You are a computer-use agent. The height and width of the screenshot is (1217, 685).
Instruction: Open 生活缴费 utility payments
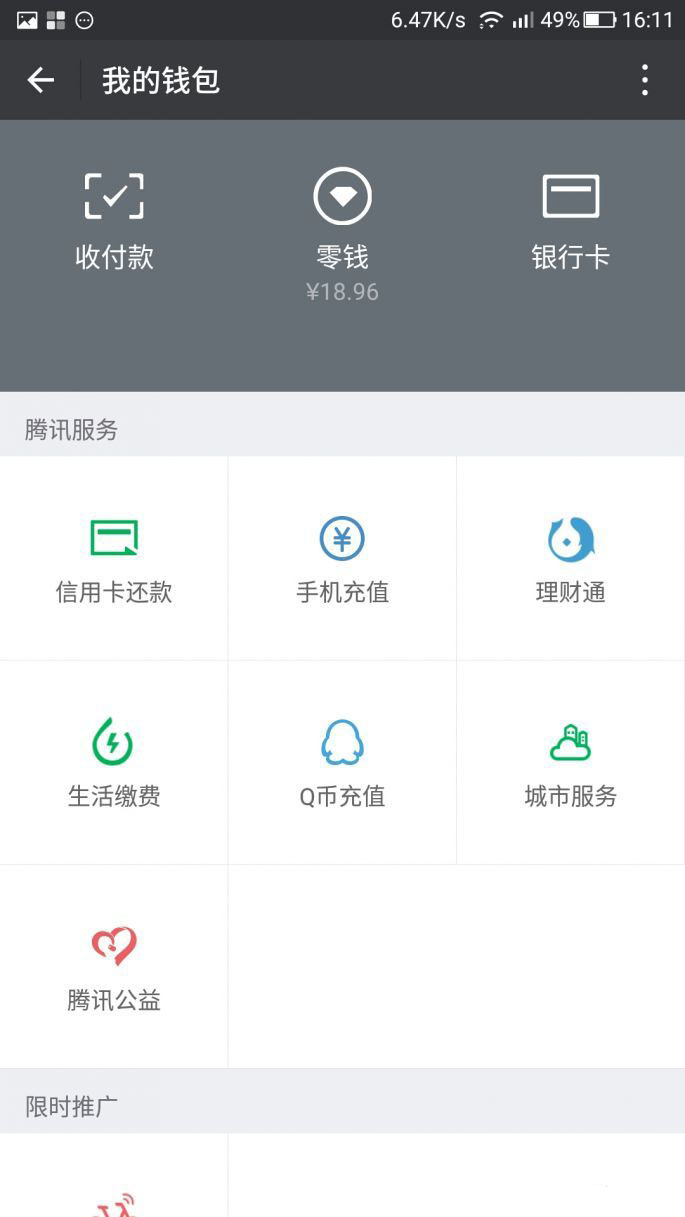114,764
